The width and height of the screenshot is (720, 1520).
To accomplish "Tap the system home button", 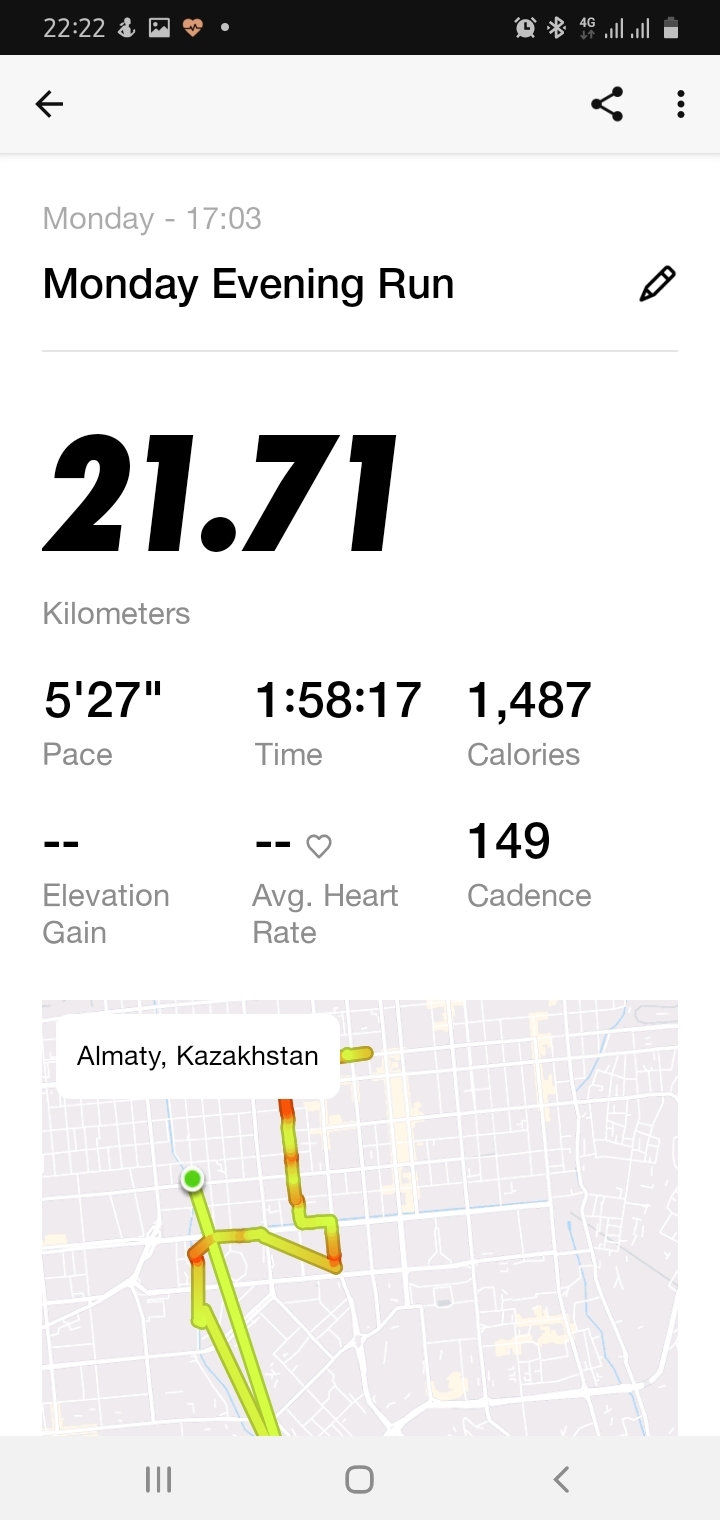I will pos(359,1479).
